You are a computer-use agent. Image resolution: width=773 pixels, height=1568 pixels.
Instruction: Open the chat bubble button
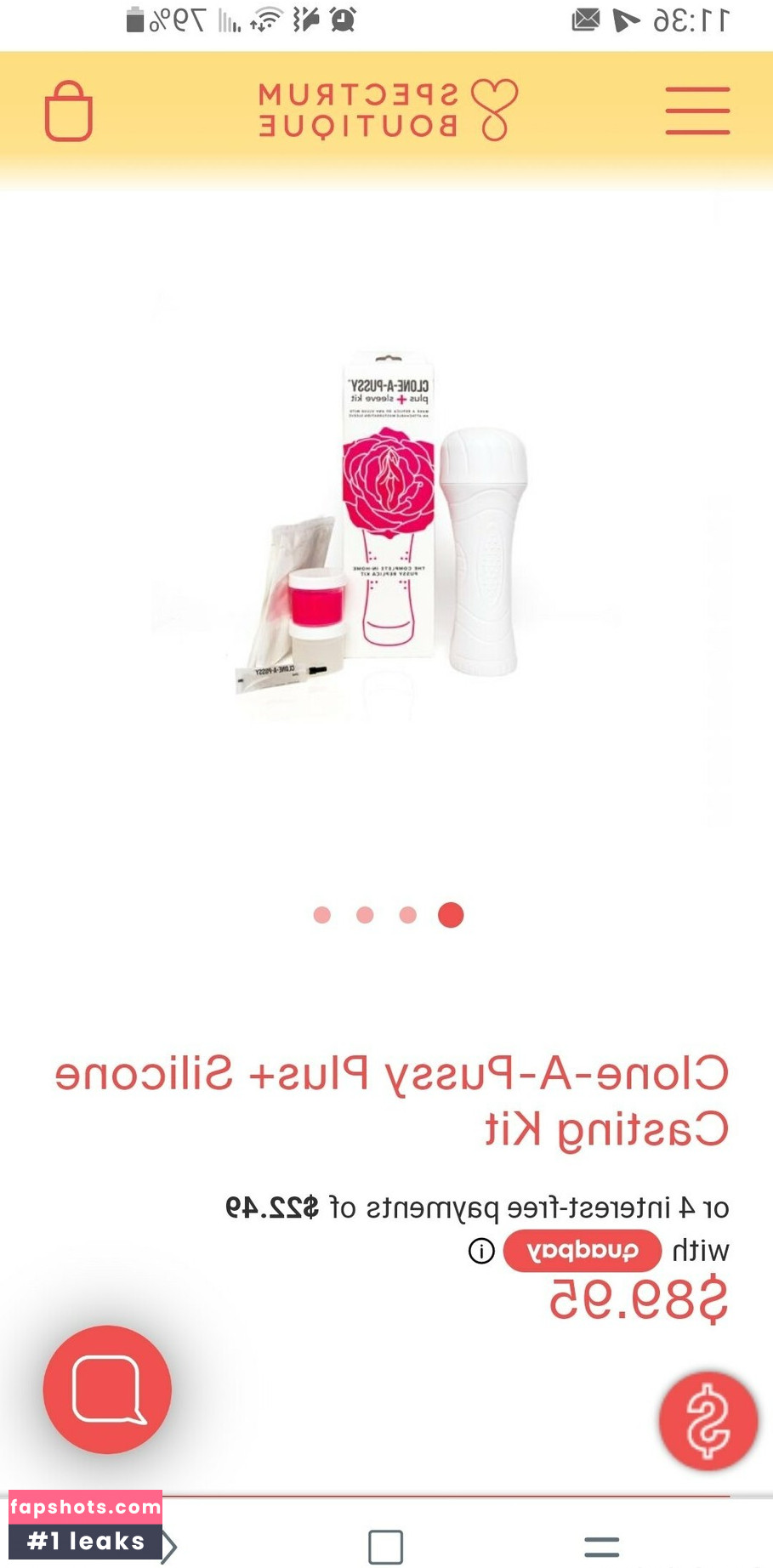[107, 1389]
